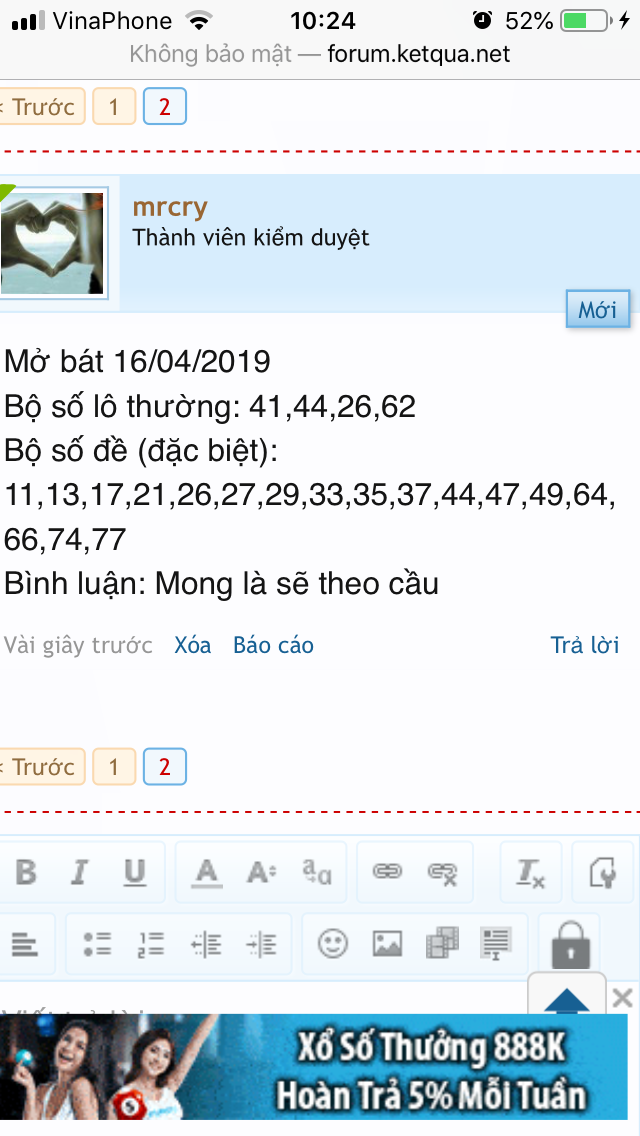Jump back to the top of the page
640x1136 pixels.
569,998
